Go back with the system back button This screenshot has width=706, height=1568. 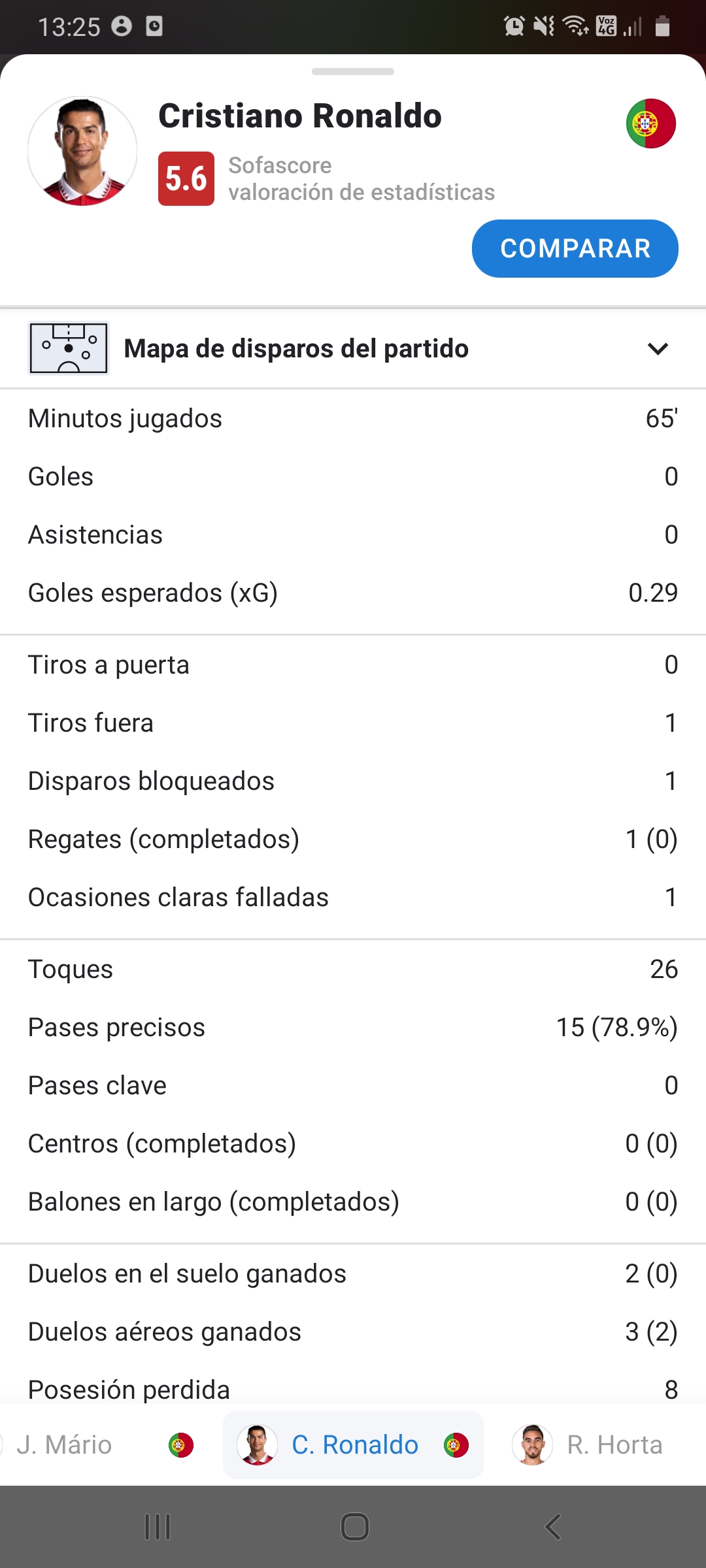552,1527
